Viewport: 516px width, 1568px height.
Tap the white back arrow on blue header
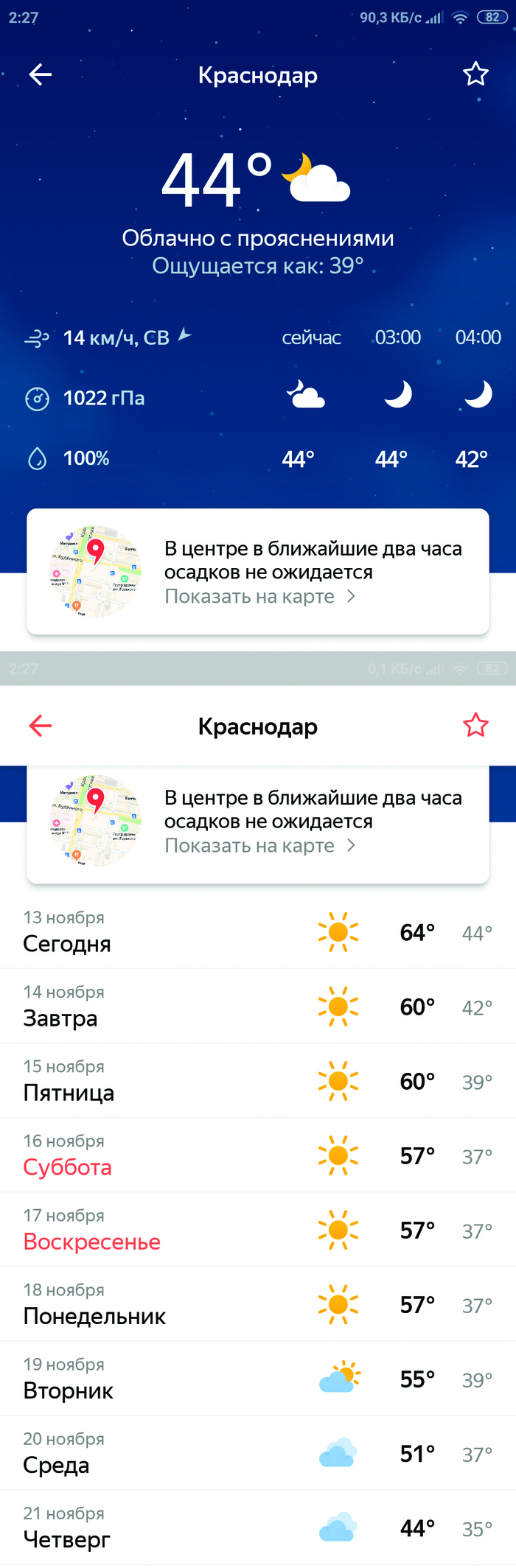pyautogui.click(x=41, y=74)
